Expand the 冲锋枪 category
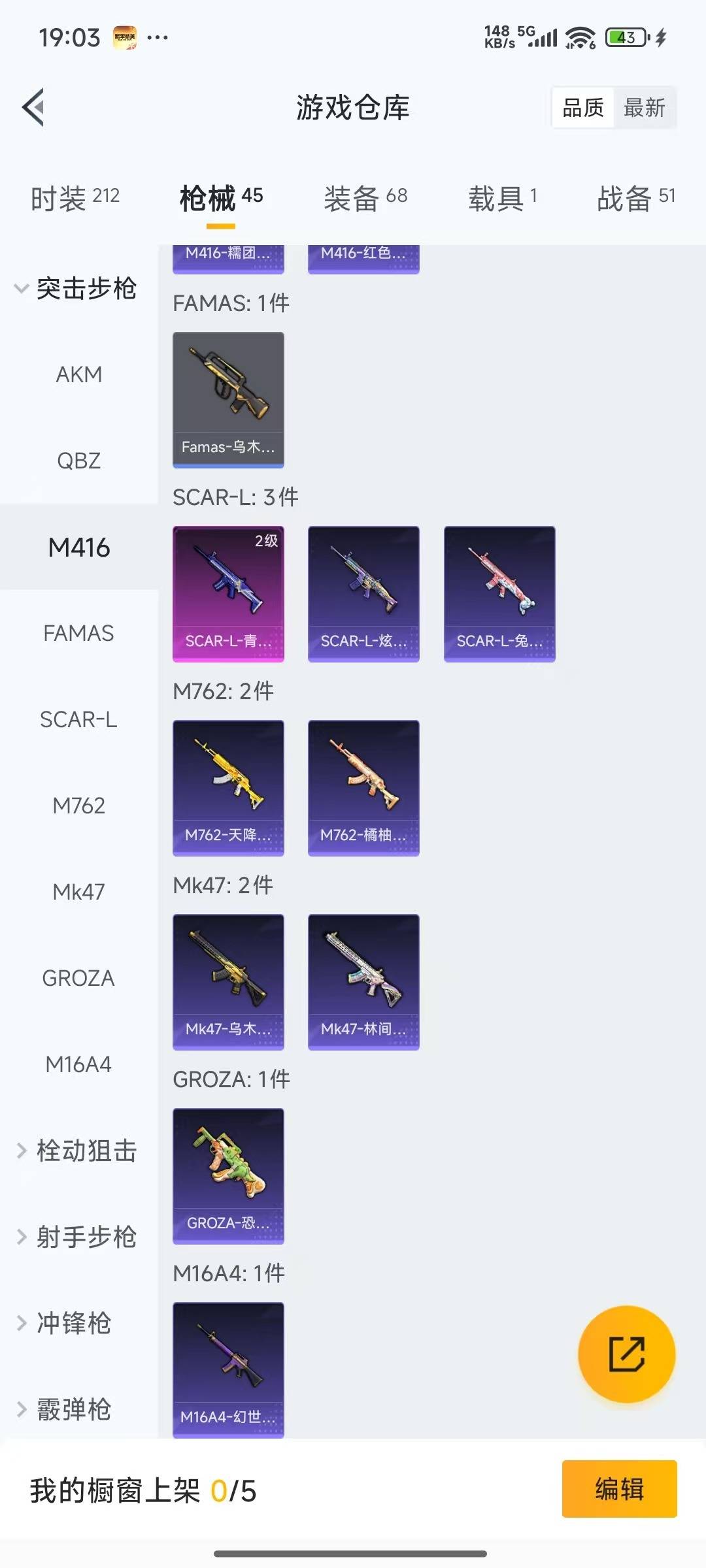Viewport: 706px width, 1568px height. point(65,1323)
